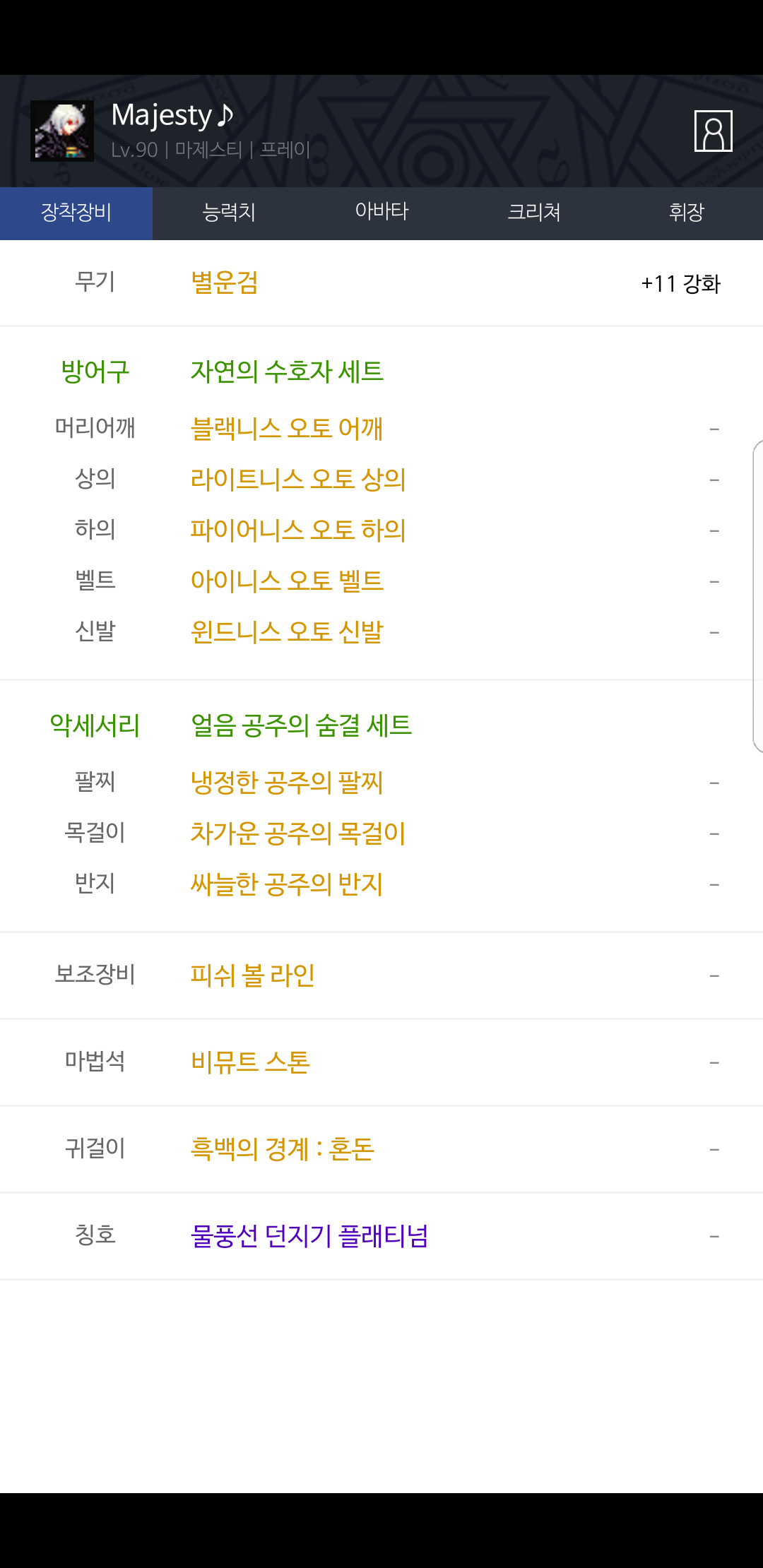
Task: Open the 크리쳐 tab
Action: [x=534, y=213]
